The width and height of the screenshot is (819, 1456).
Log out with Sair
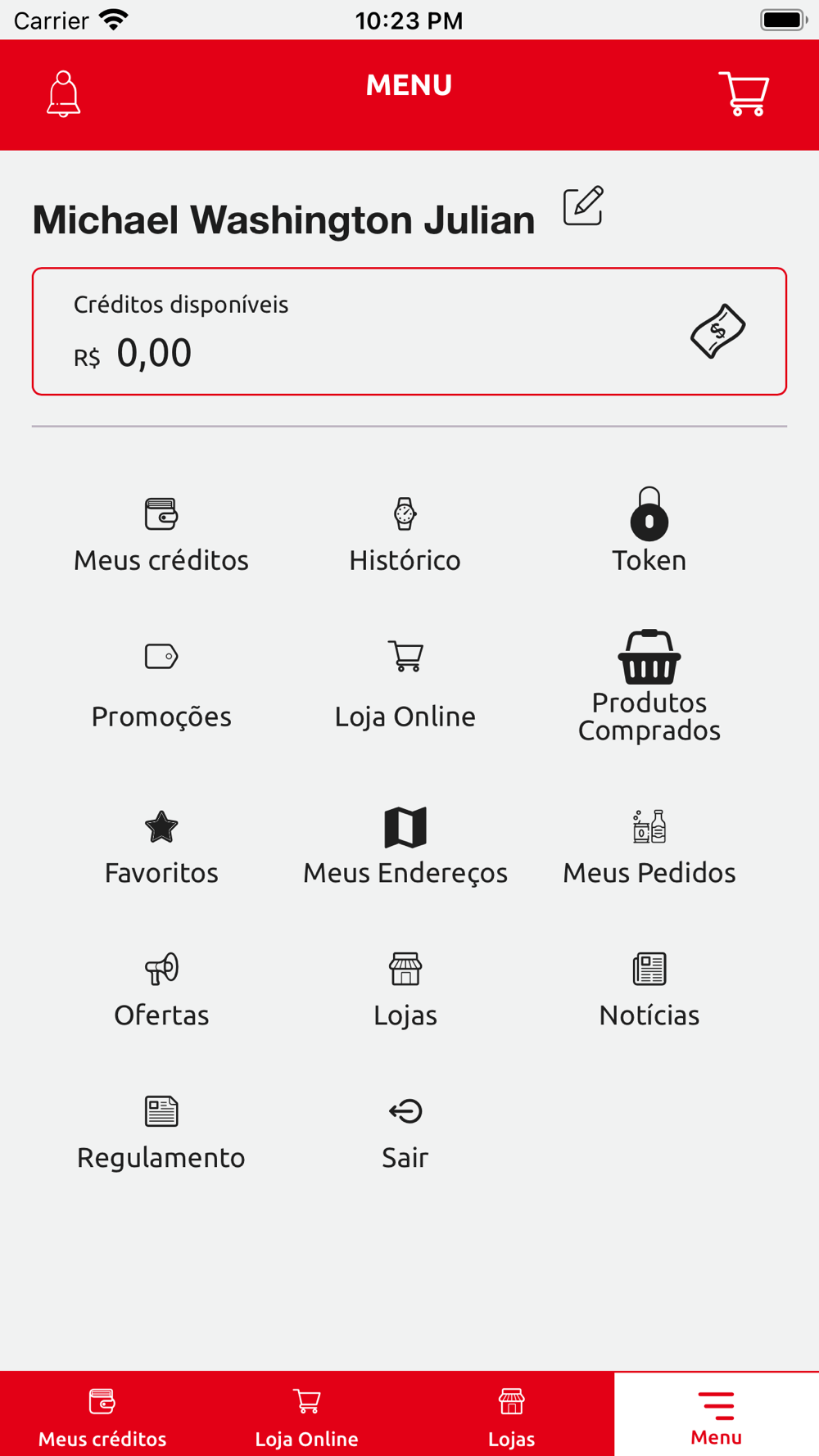tap(405, 1133)
